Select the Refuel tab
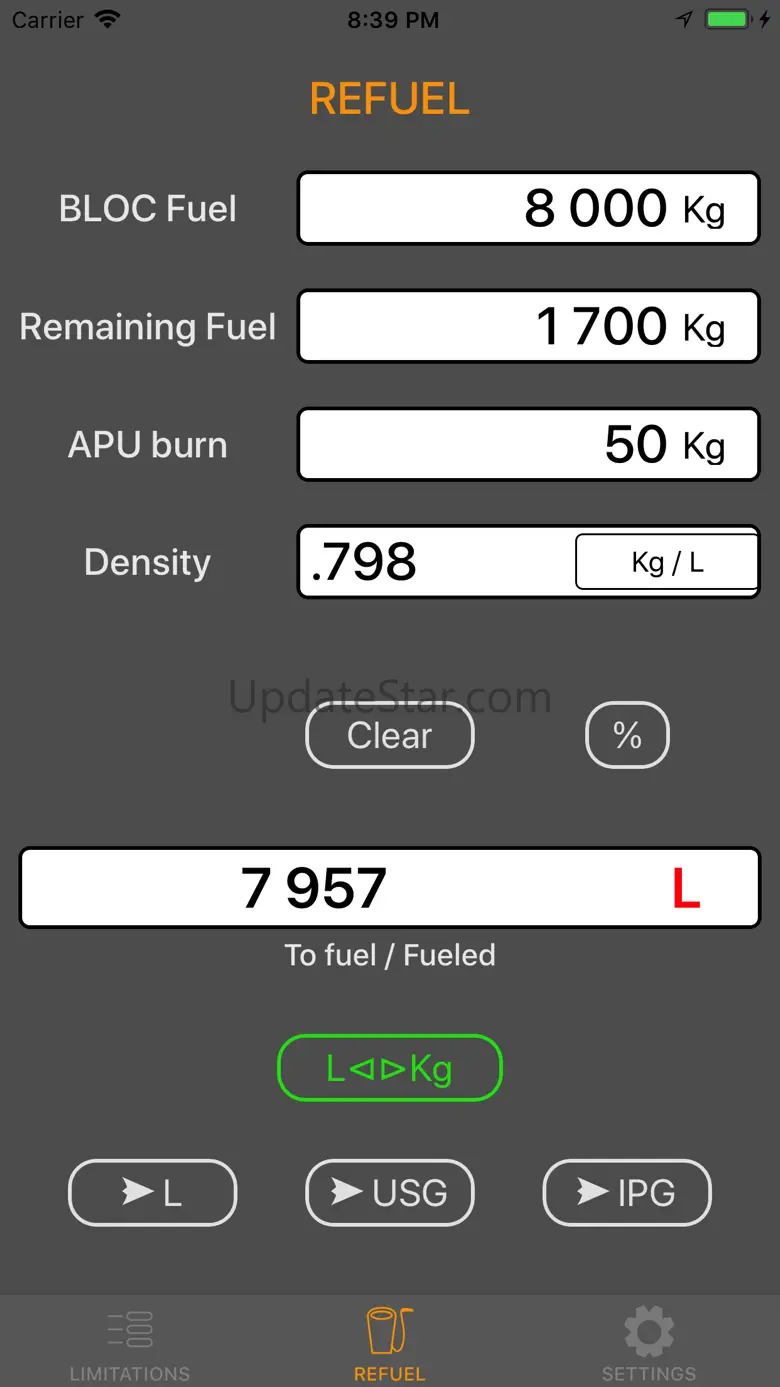The height and width of the screenshot is (1387, 780). (389, 1344)
